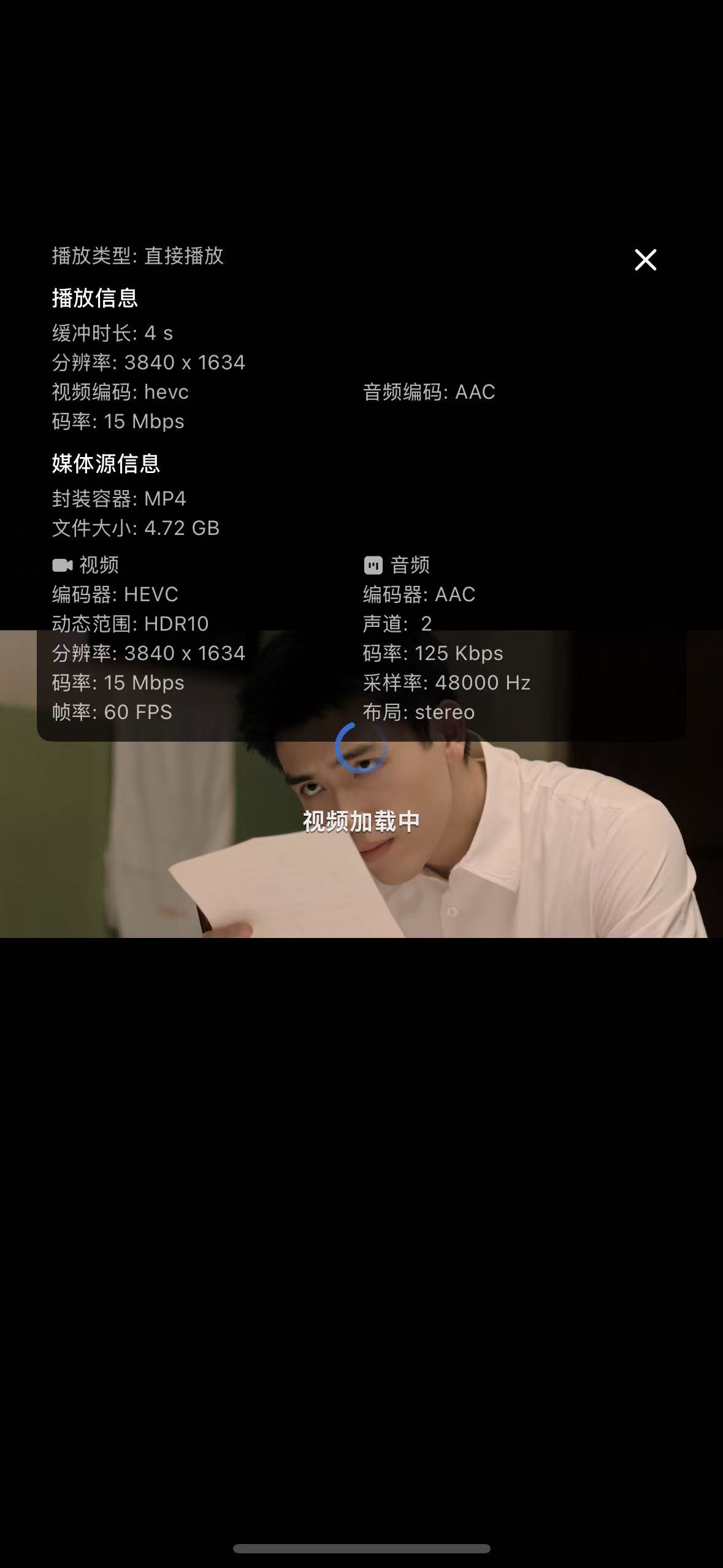Click the AAC 编码器 entry under 音频
Screen dimensions: 723x1568
(x=418, y=594)
